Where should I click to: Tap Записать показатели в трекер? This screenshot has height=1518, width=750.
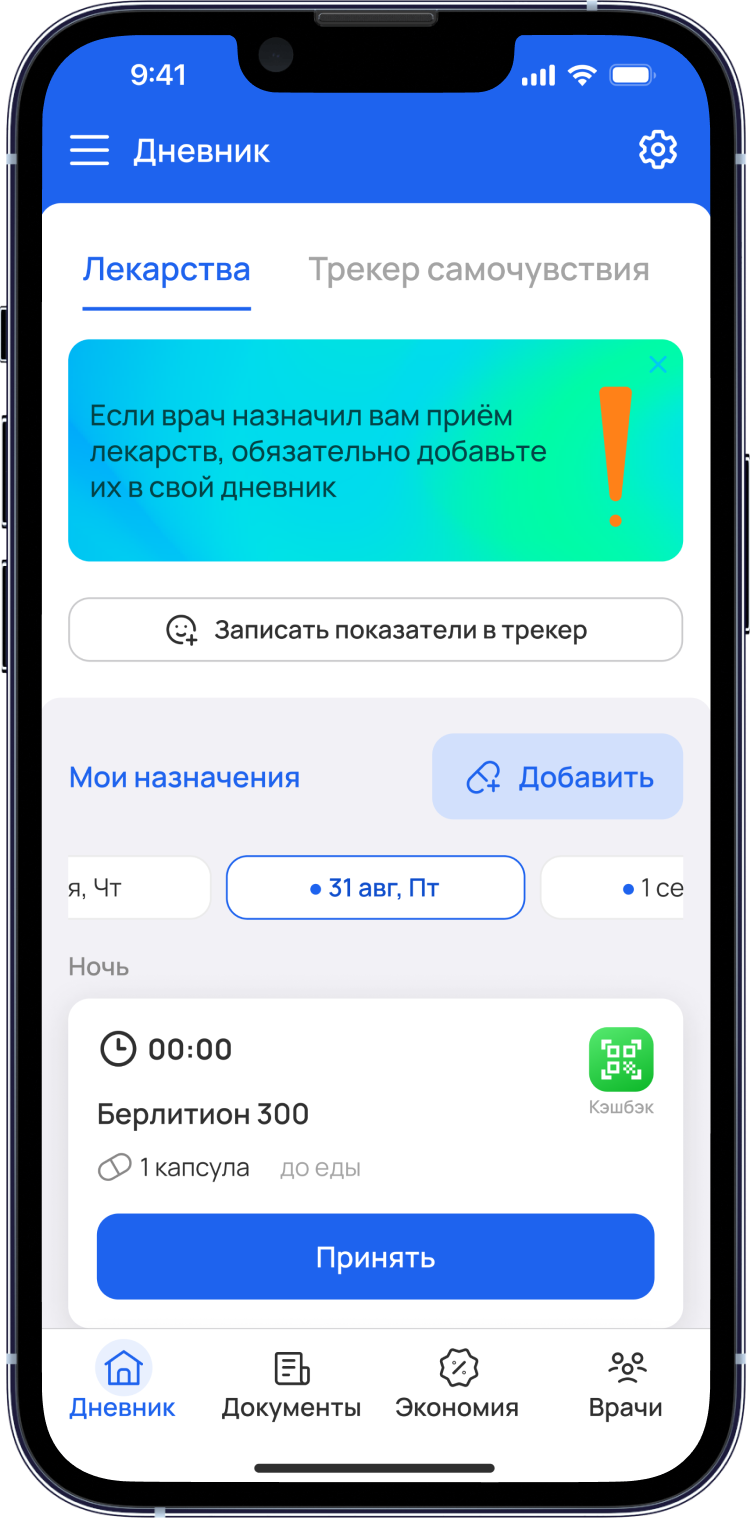[x=375, y=630]
